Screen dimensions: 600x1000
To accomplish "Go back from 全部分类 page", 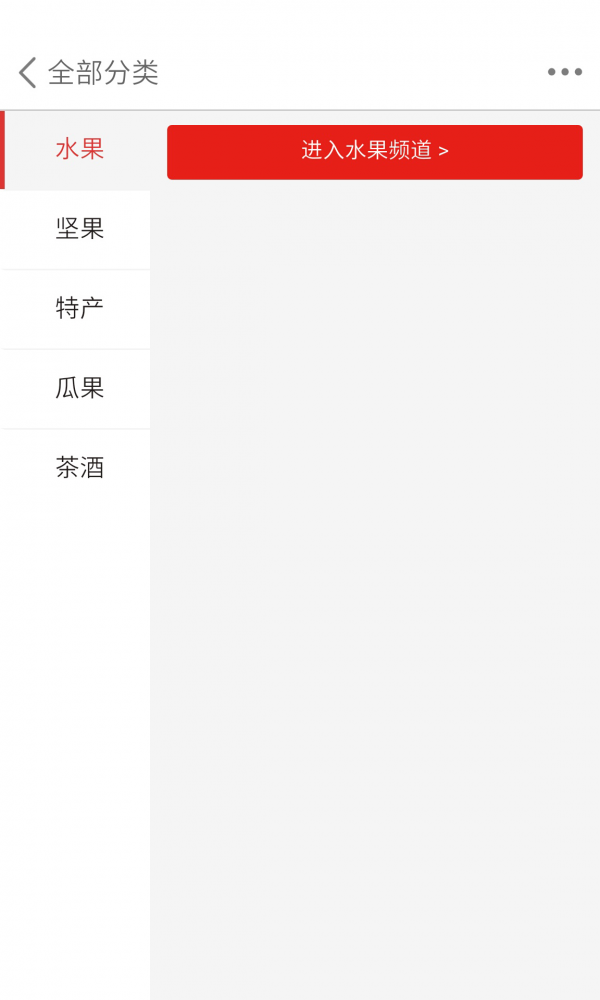I will point(28,72).
